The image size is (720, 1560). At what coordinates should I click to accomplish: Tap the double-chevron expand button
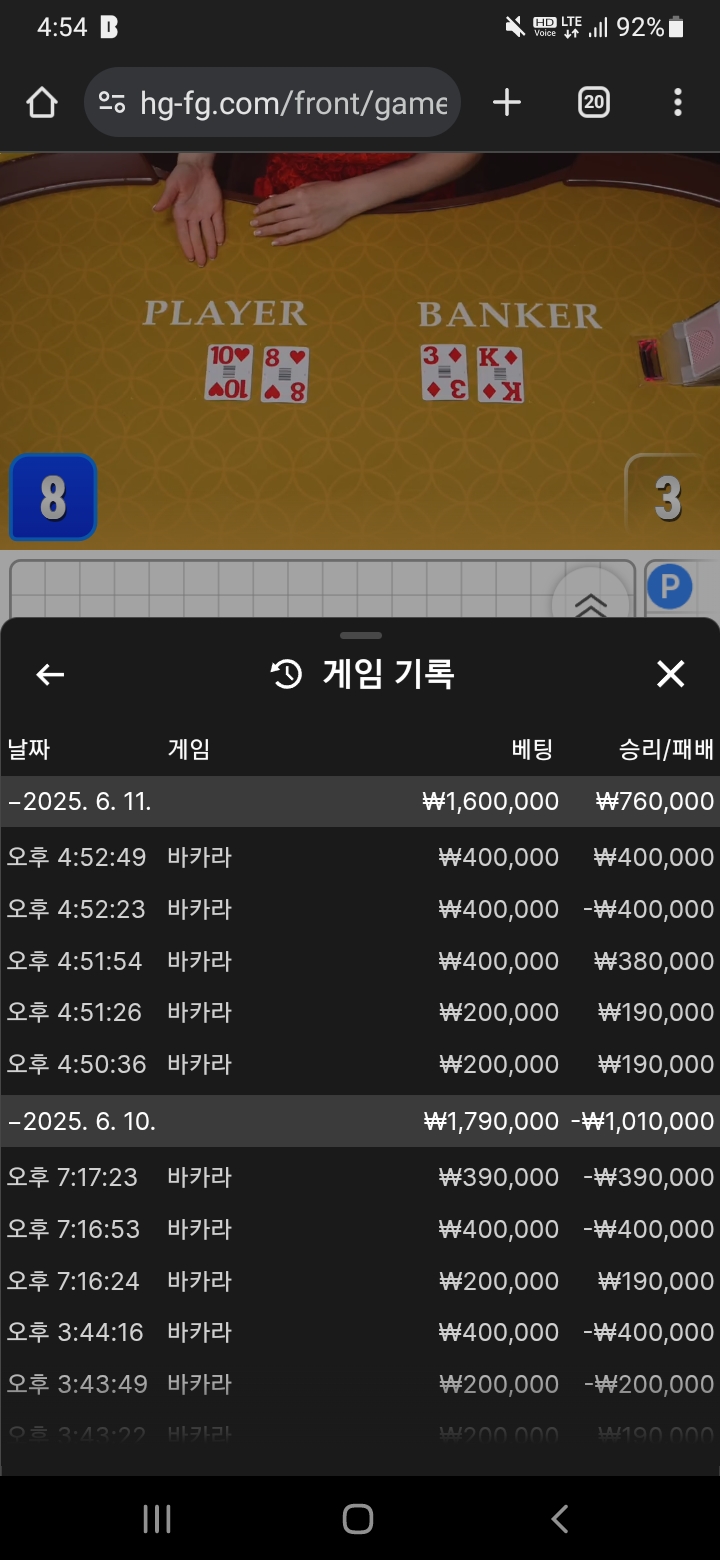tap(590, 603)
